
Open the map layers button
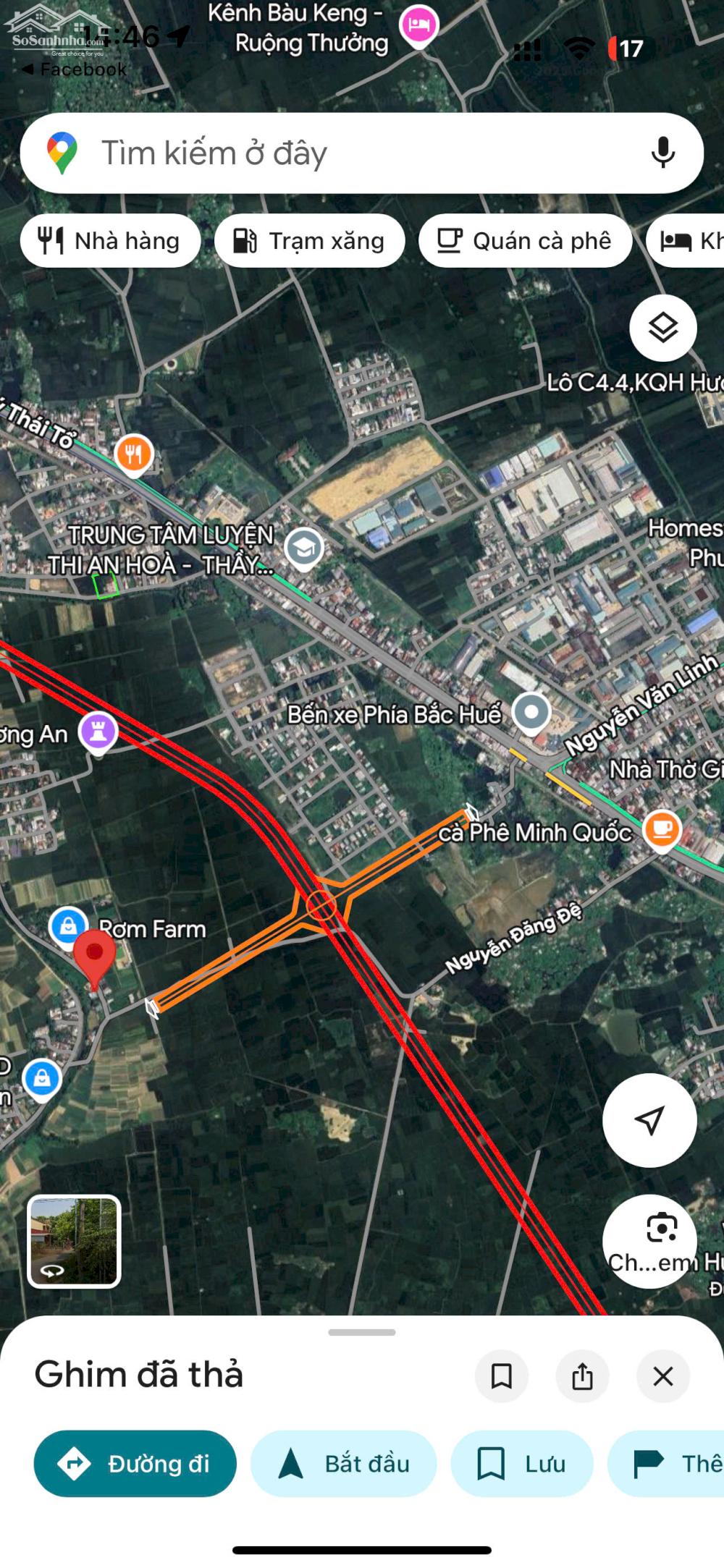pos(663,329)
